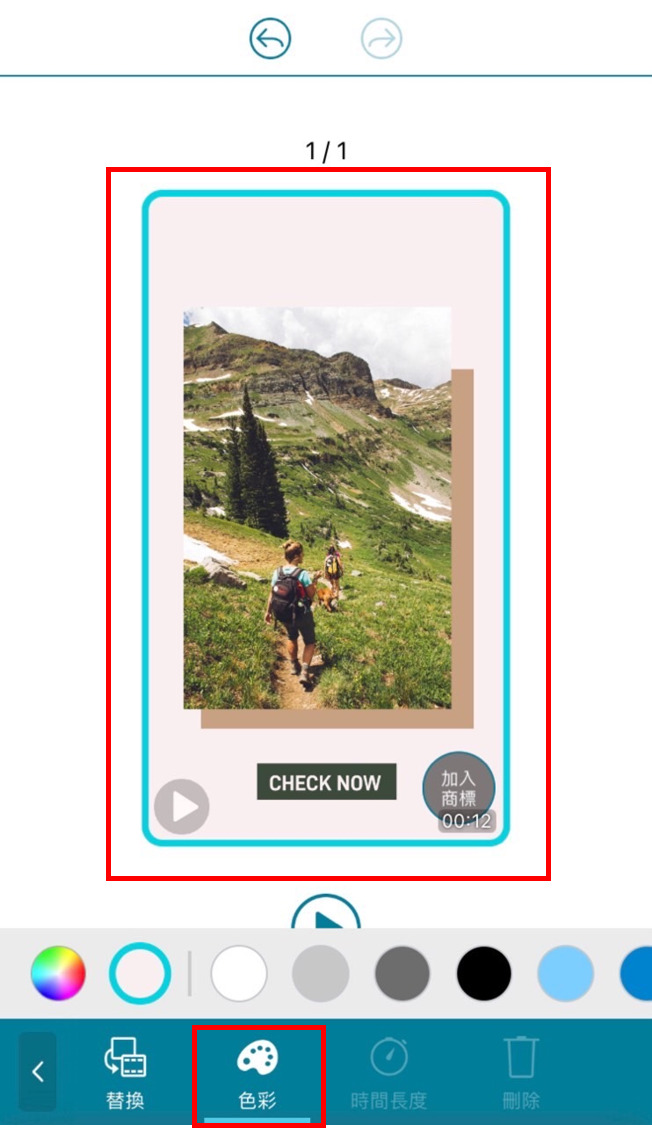Select the hiking photo in template
The width and height of the screenshot is (652, 1128).
(x=317, y=508)
